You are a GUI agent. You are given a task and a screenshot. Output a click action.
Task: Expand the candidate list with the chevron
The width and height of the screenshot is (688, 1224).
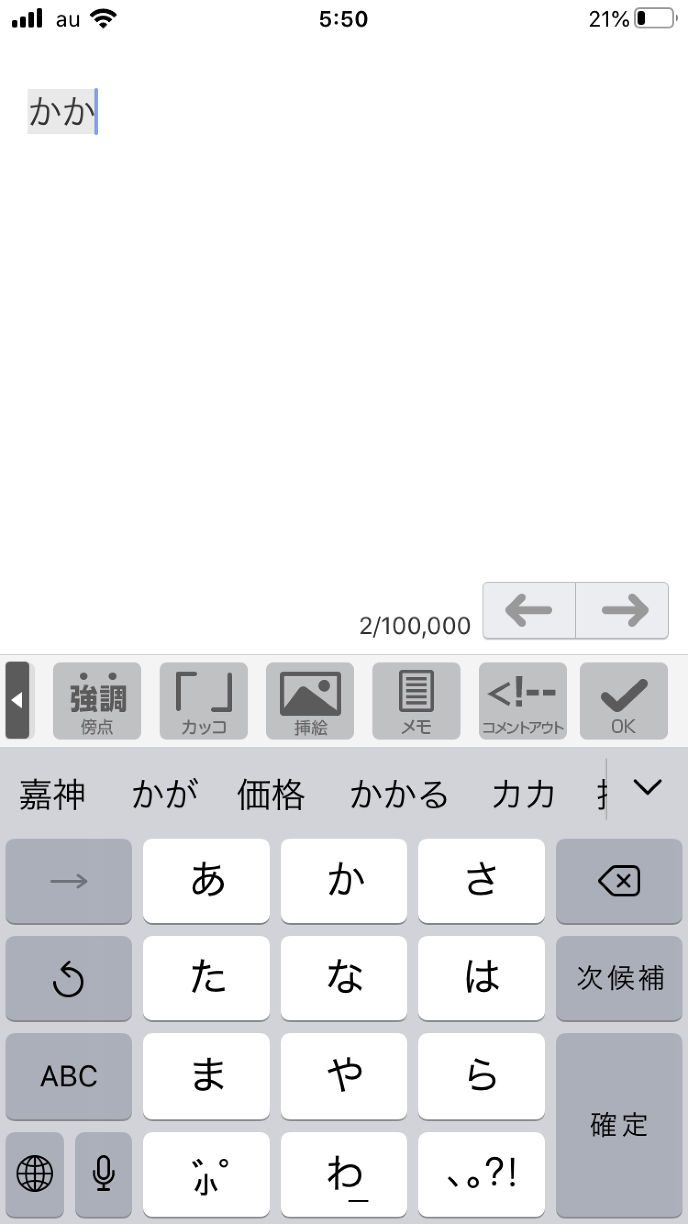pos(647,788)
